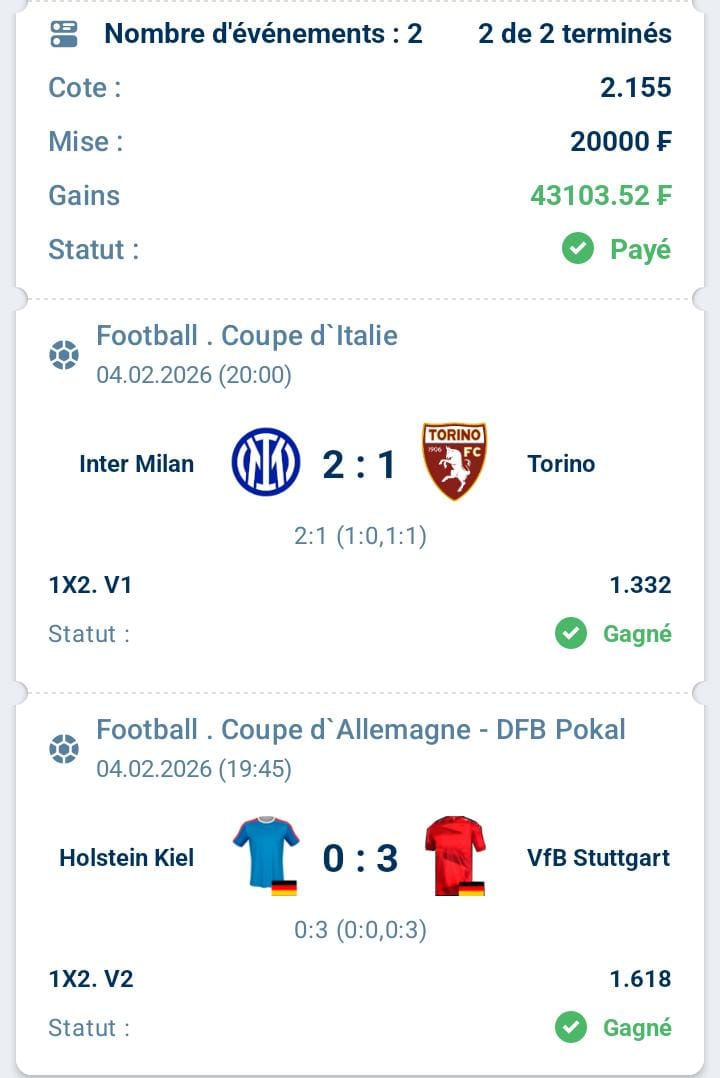Open the Holstein Kiel vs VfB Stuttgart match
The width and height of the screenshot is (720, 1078).
(x=359, y=858)
